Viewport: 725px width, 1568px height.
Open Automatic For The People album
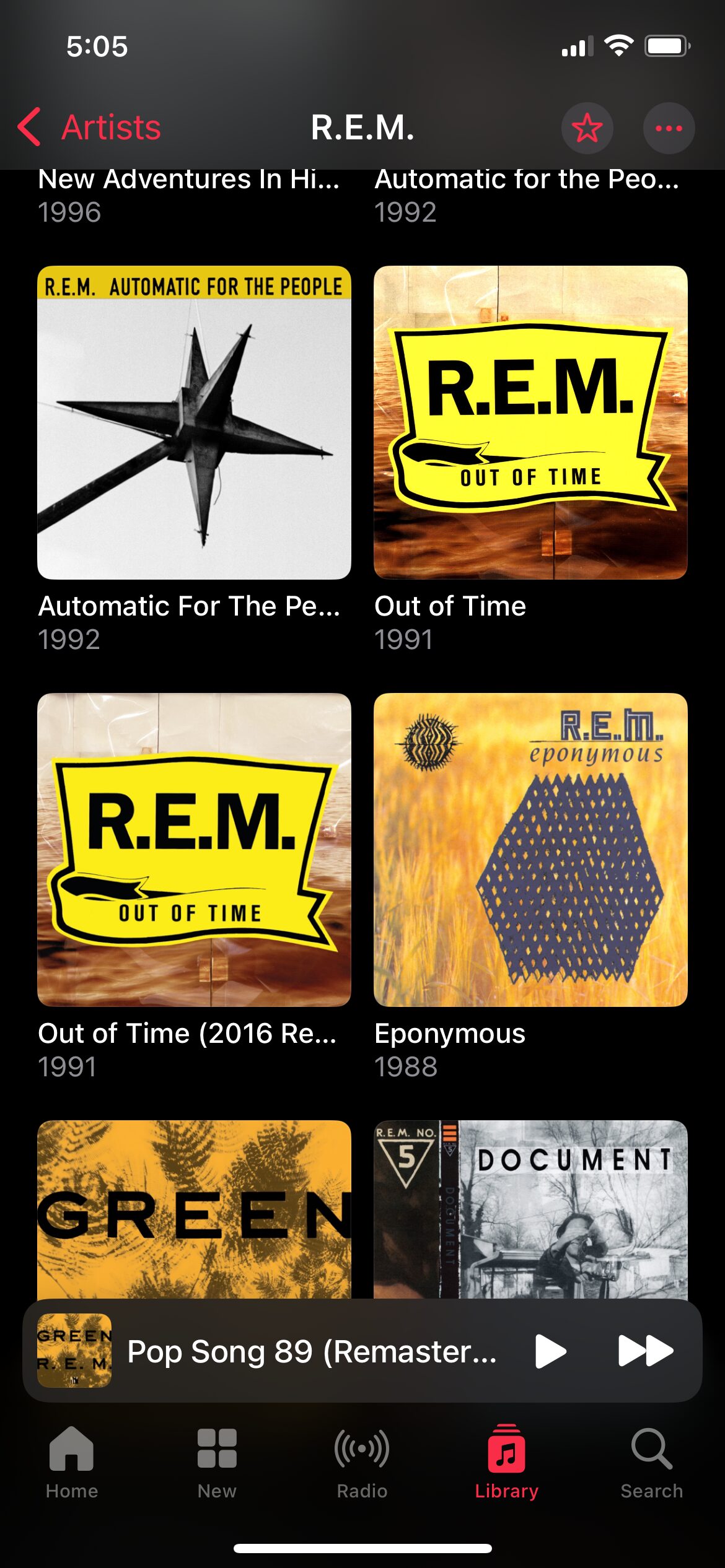194,422
